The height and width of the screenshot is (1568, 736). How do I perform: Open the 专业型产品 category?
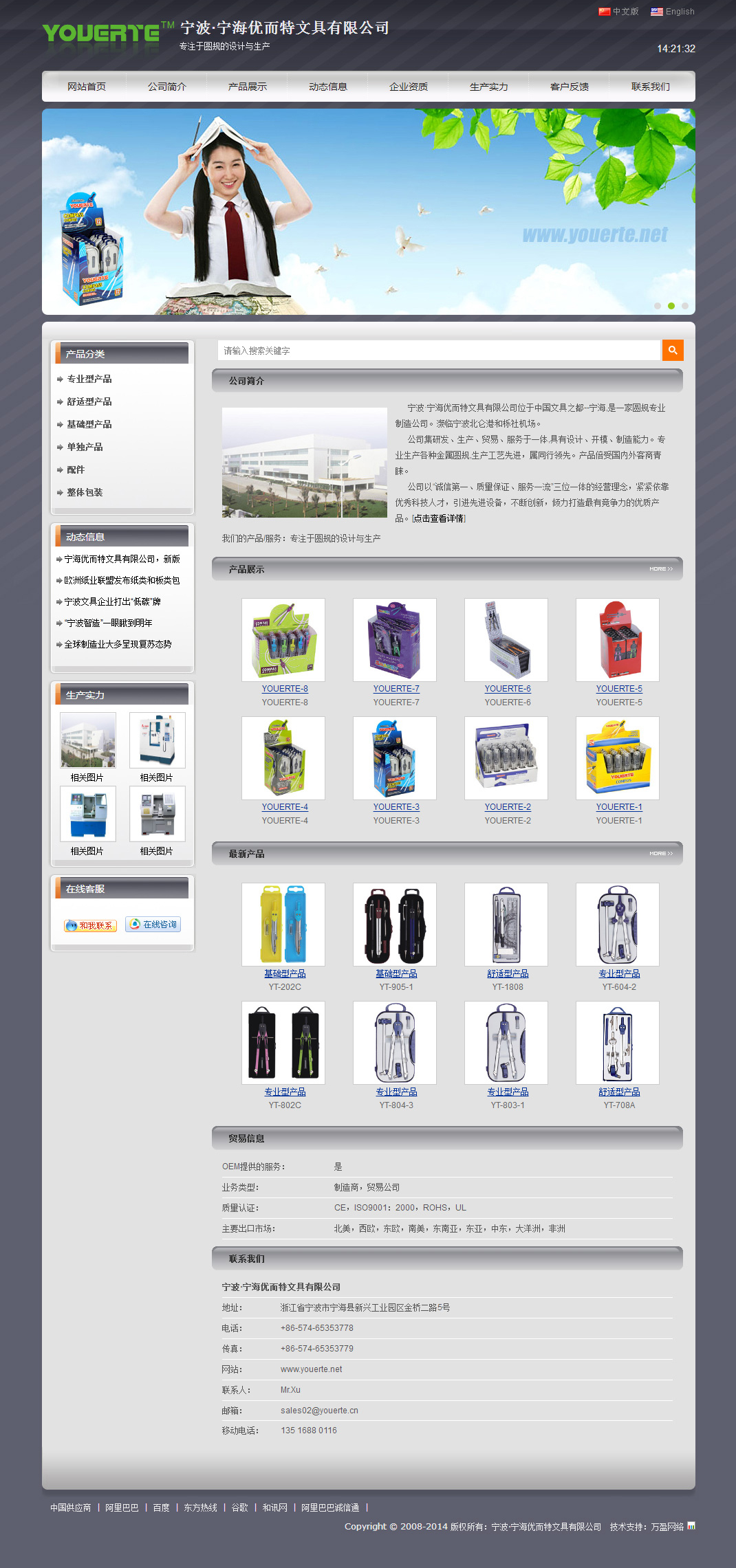89,379
